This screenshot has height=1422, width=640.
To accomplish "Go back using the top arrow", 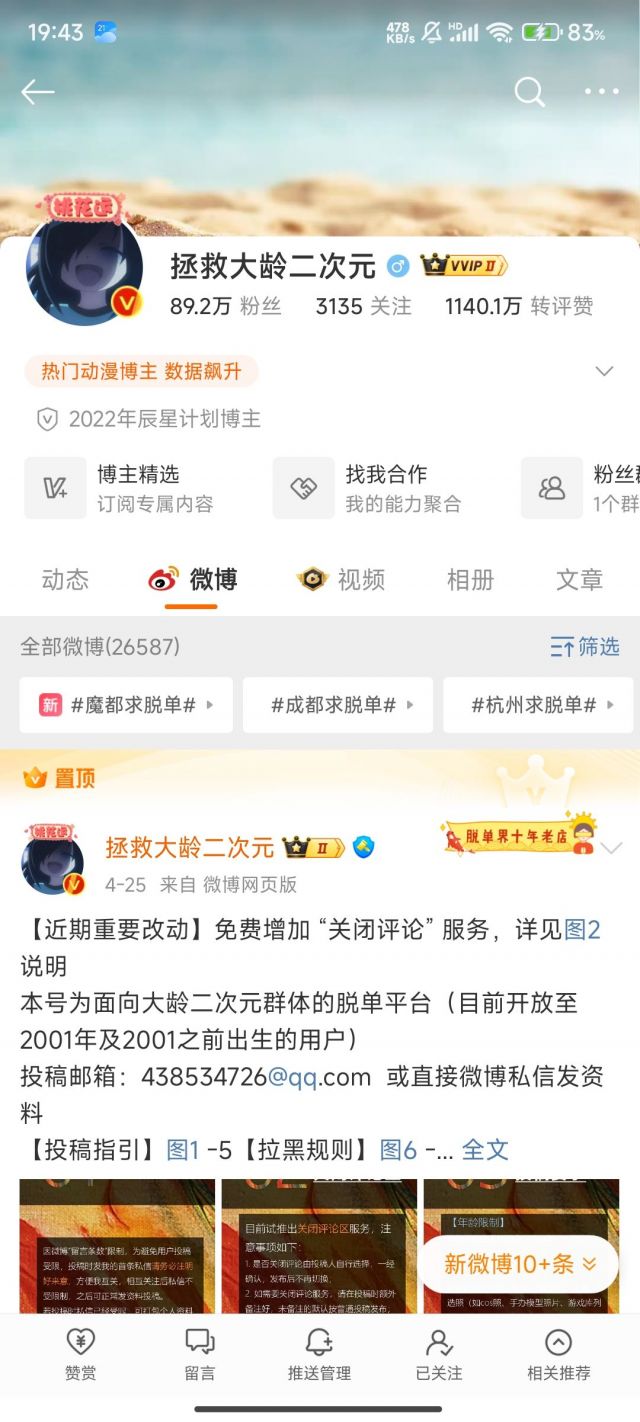I will (37, 92).
